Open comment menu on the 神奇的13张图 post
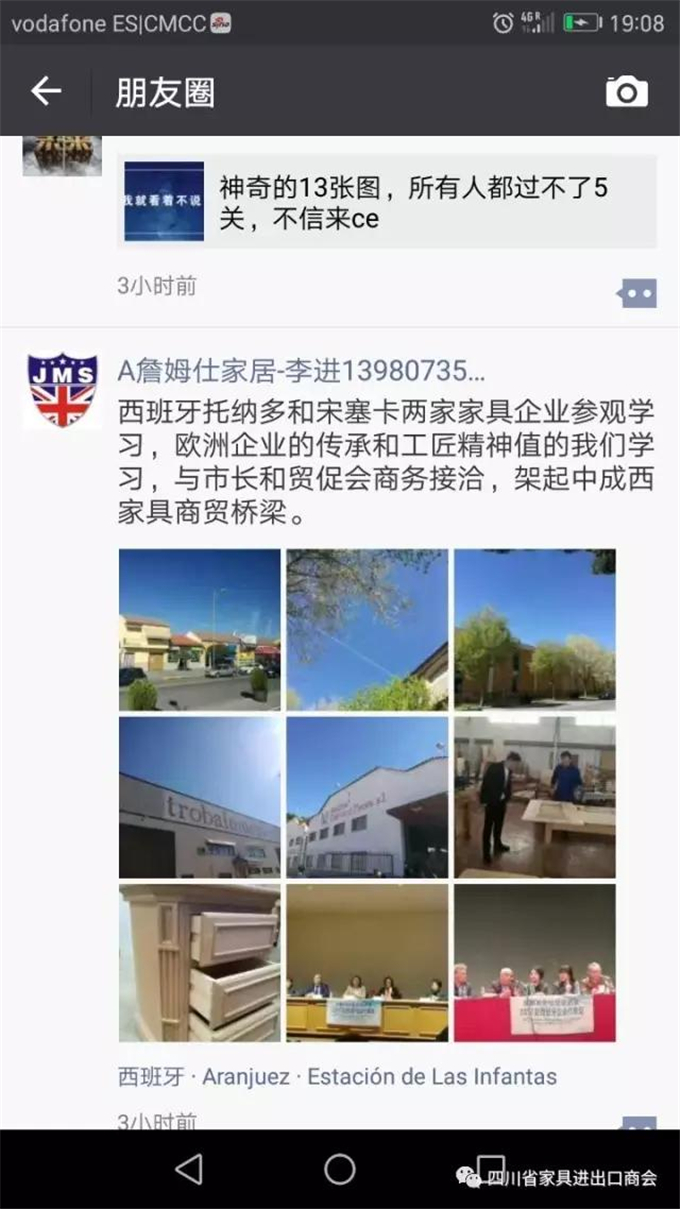Screen dimensions: 680x1209 pos(637,294)
